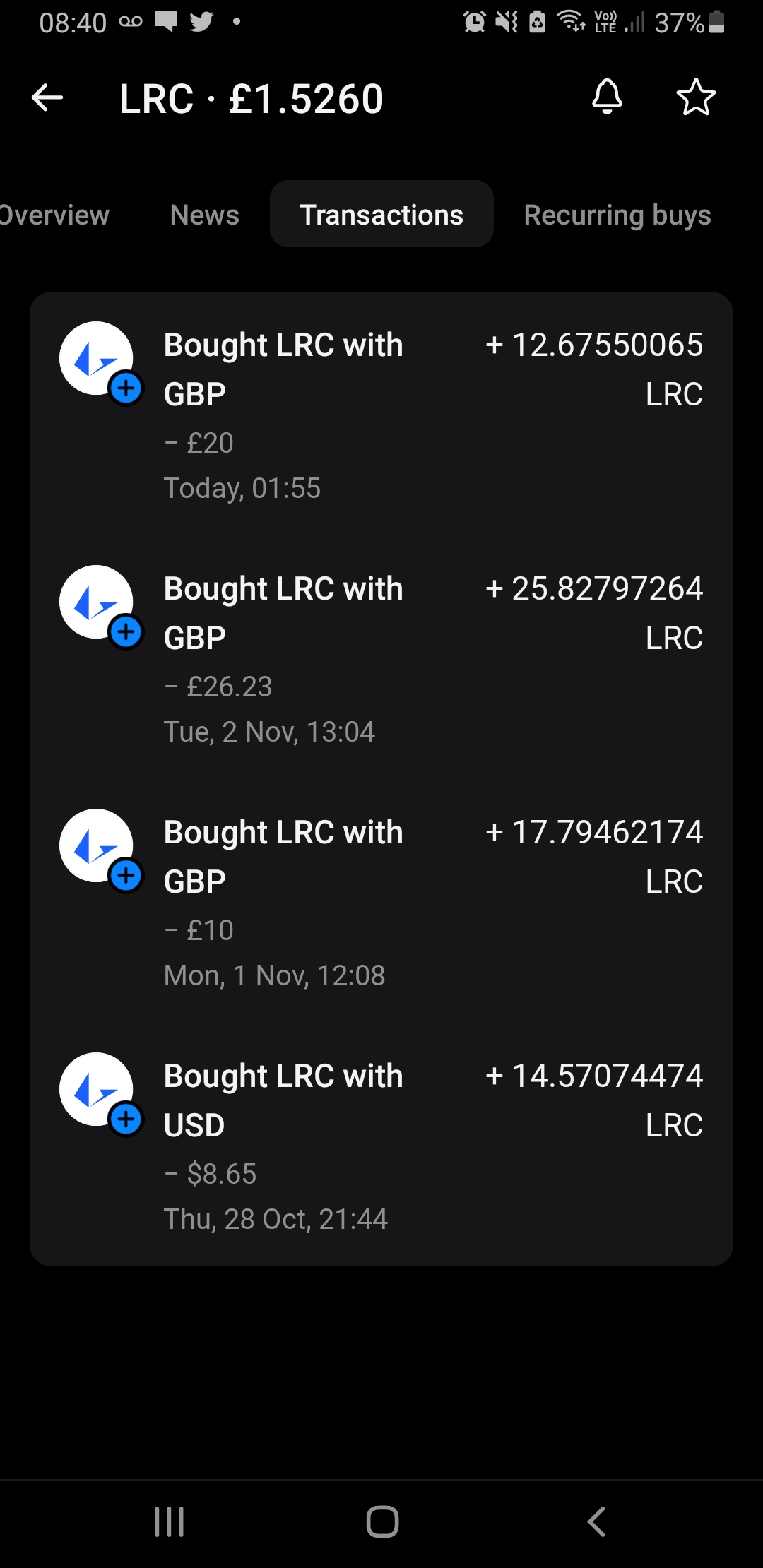Viewport: 763px width, 1568px height.
Task: Open recent apps from navigation bar
Action: pyautogui.click(x=170, y=1521)
